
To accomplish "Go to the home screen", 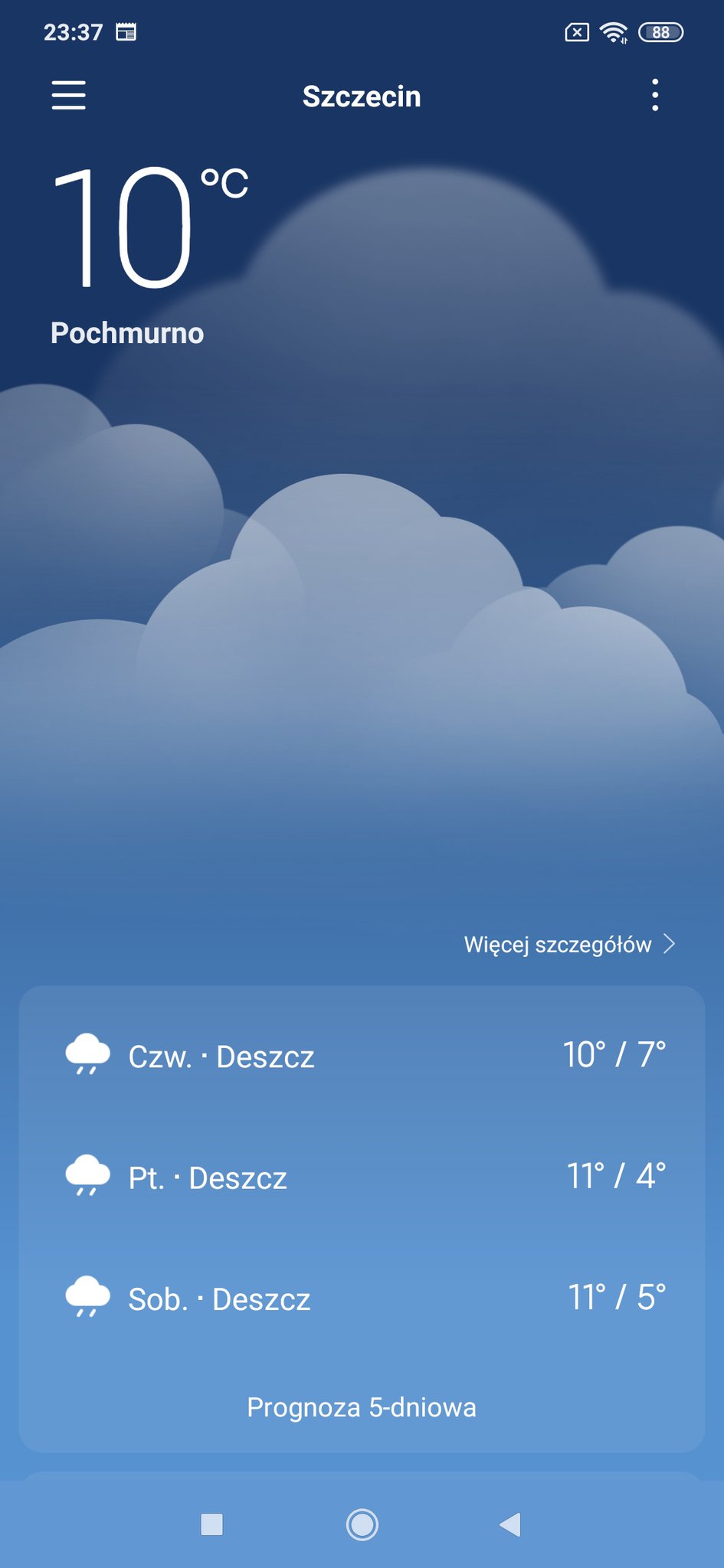I will pyautogui.click(x=362, y=1524).
